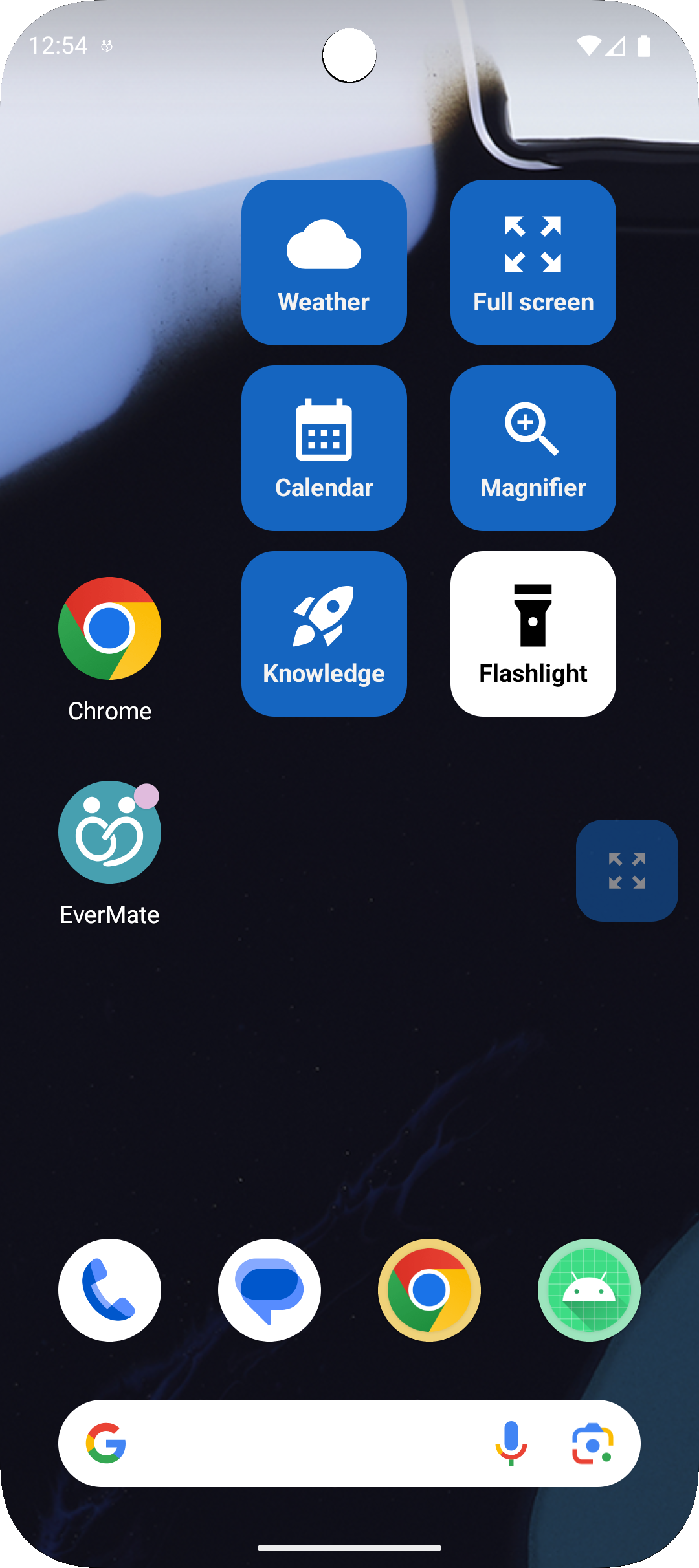The height and width of the screenshot is (1568, 699).
Task: Tap the dimmed full screen widget on the right
Action: (x=626, y=870)
